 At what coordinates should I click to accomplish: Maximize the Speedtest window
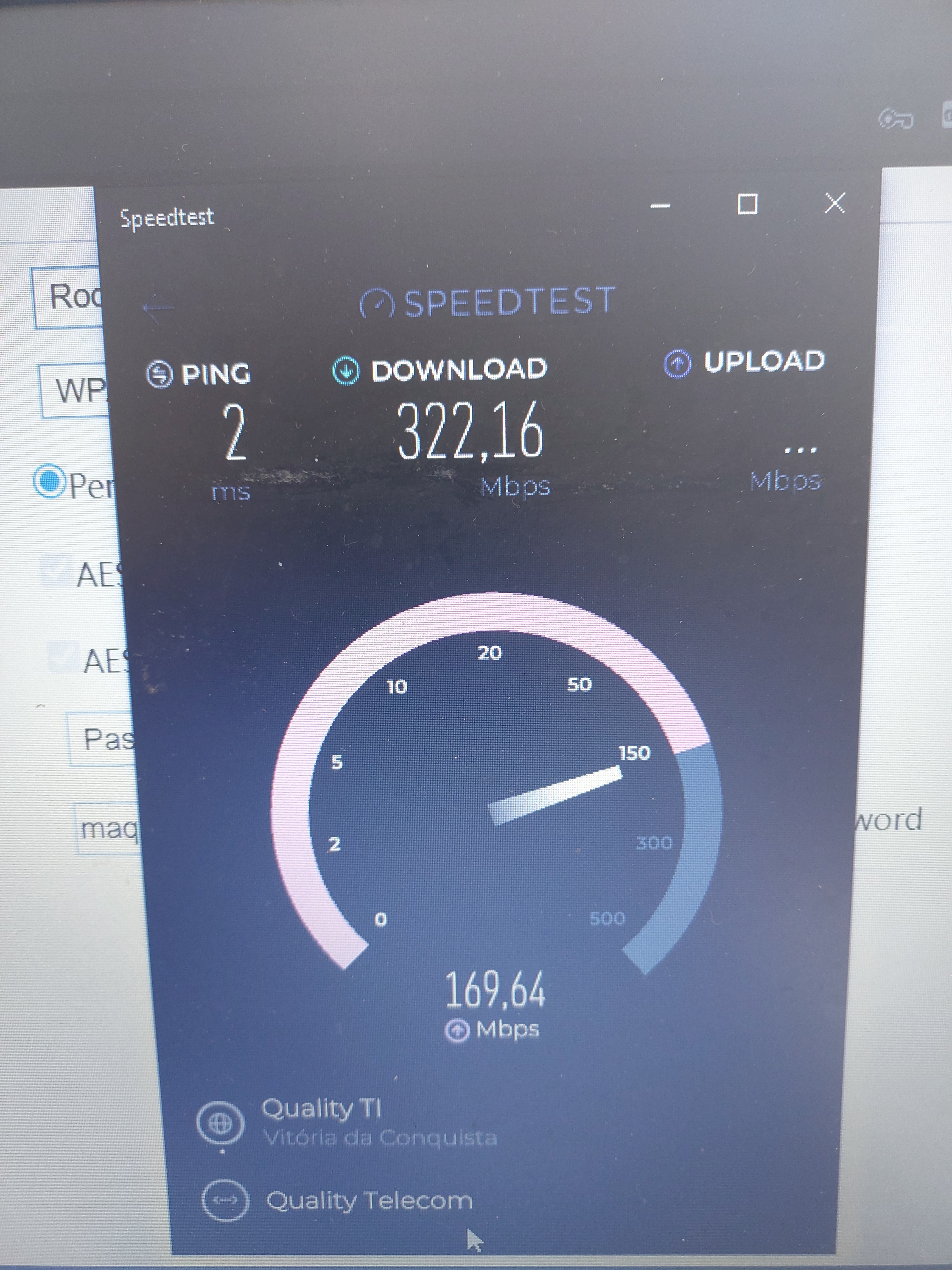click(x=747, y=204)
